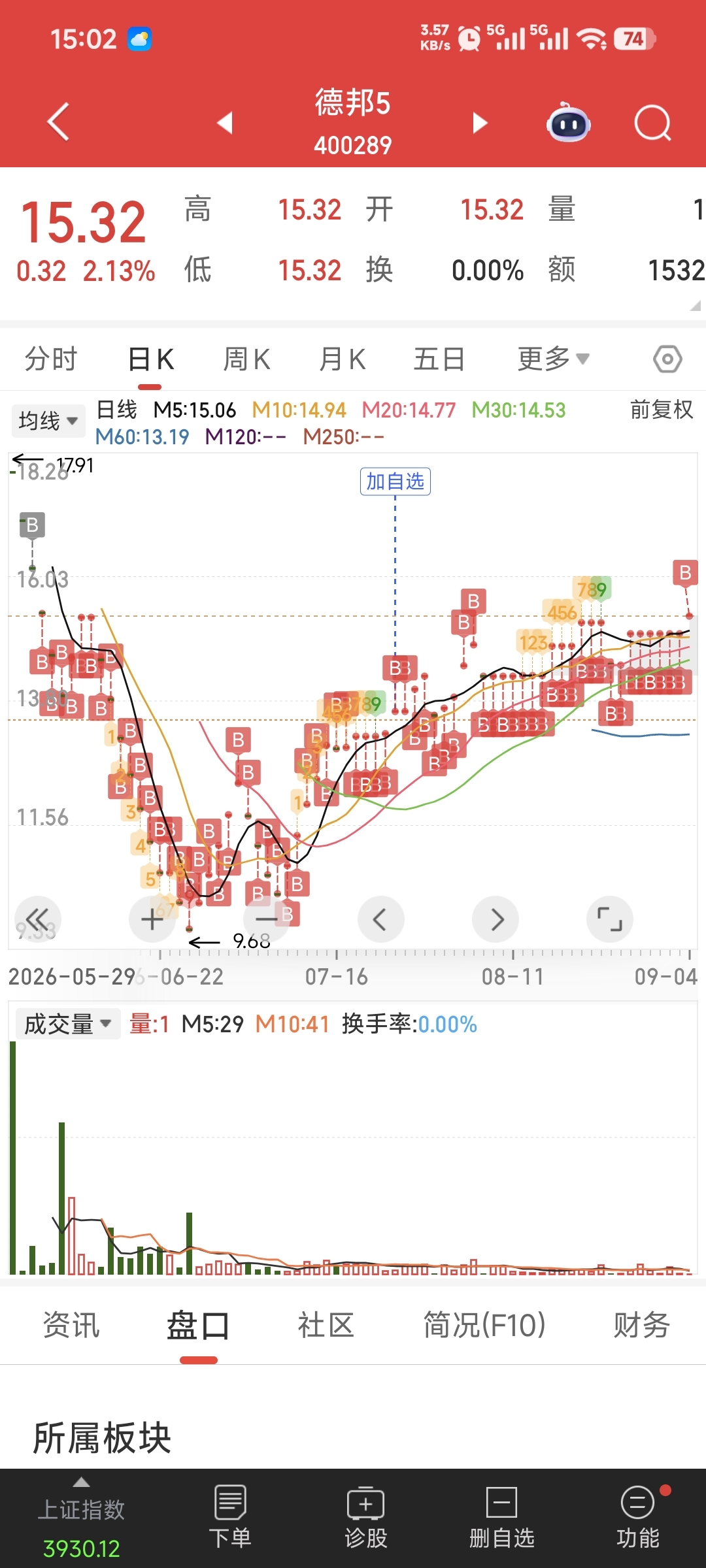Expand the chart to fullscreen
Screen dimensions: 706x1568
point(610,919)
